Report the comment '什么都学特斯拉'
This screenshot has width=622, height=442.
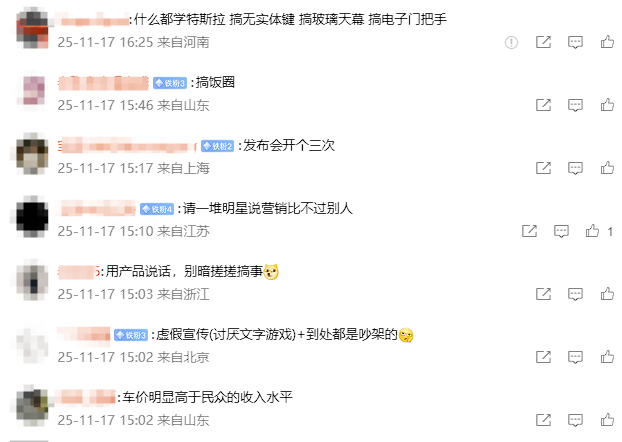tap(512, 42)
